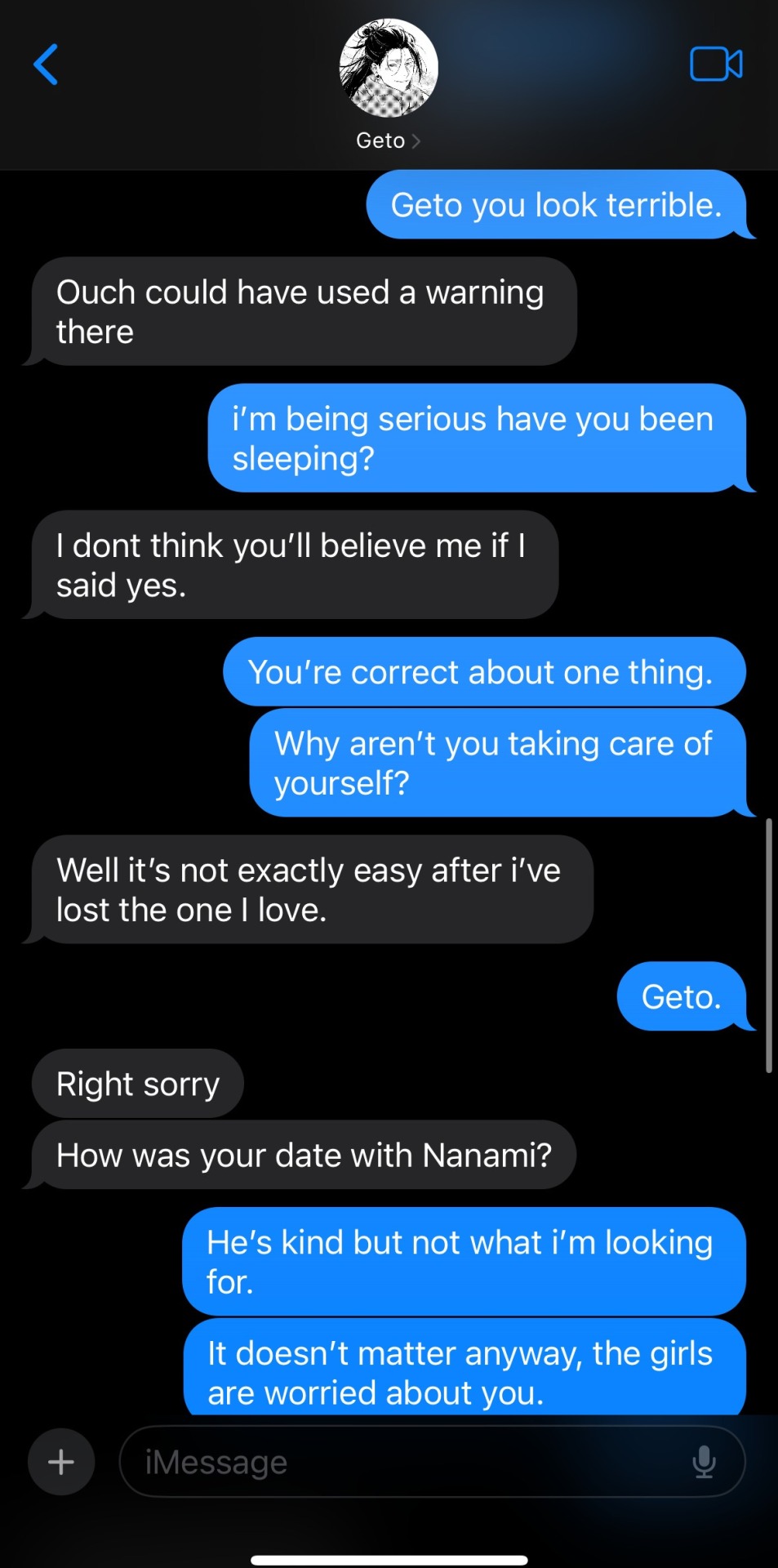
Task: Record an audio message with the microphone
Action: [x=704, y=1461]
